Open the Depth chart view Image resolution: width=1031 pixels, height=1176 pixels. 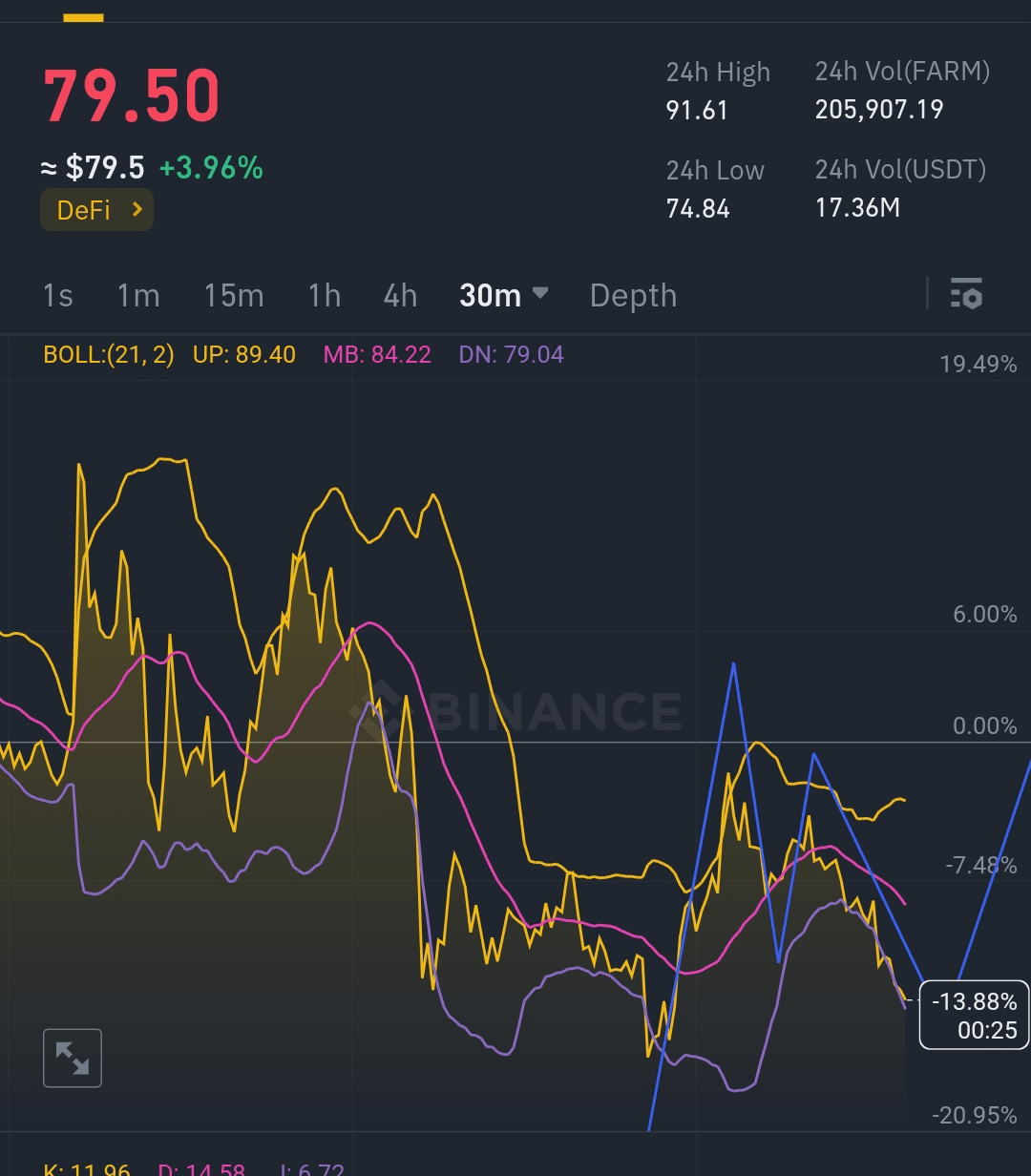[633, 296]
